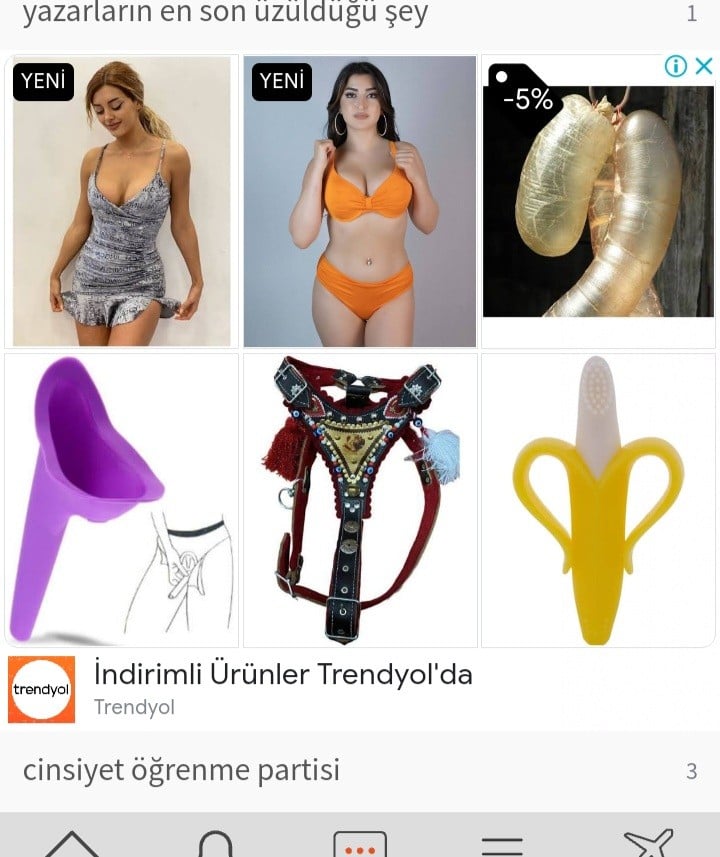Open the red dog harness product tile
The width and height of the screenshot is (720, 857).
coord(360,500)
